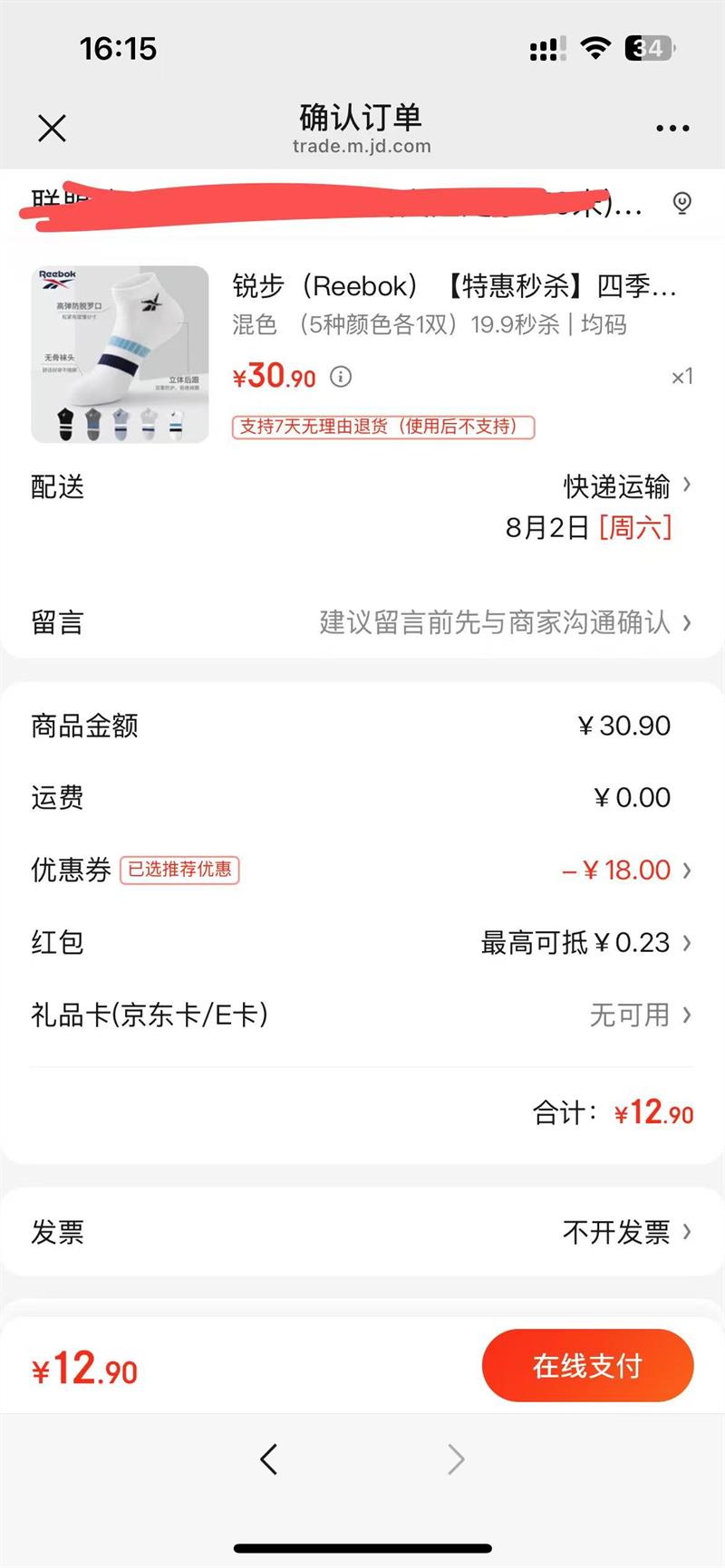This screenshot has width=725, height=1568.
Task: Open the three-dot overflow menu
Action: (672, 129)
